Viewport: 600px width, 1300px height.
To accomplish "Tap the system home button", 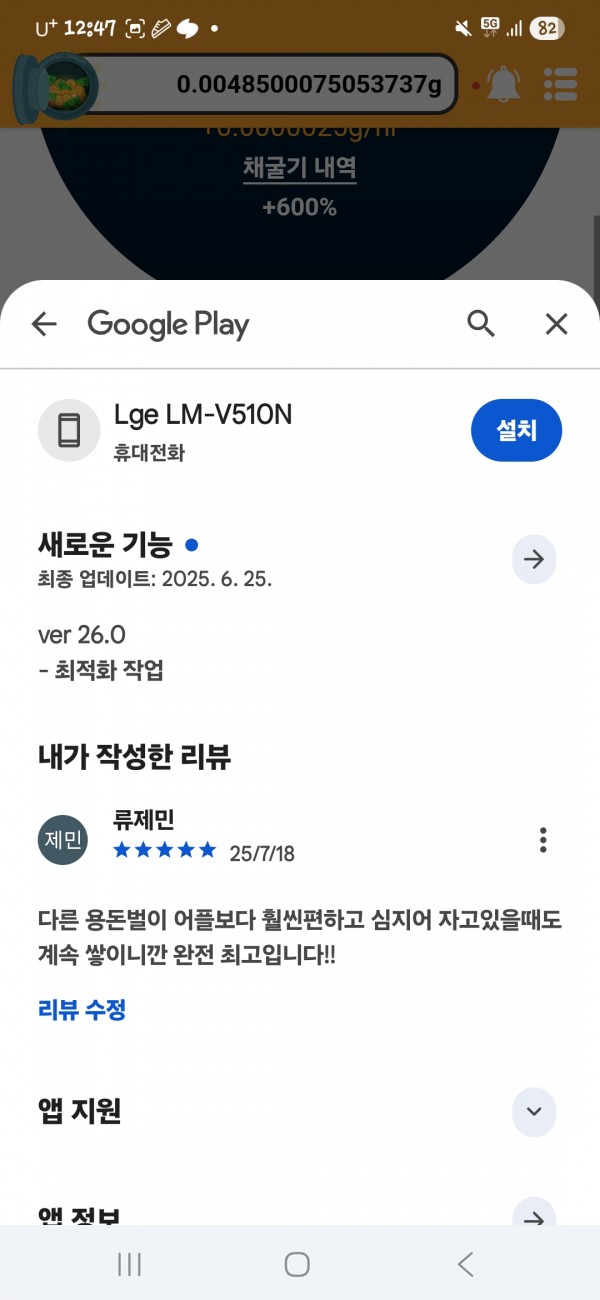I will click(297, 1264).
